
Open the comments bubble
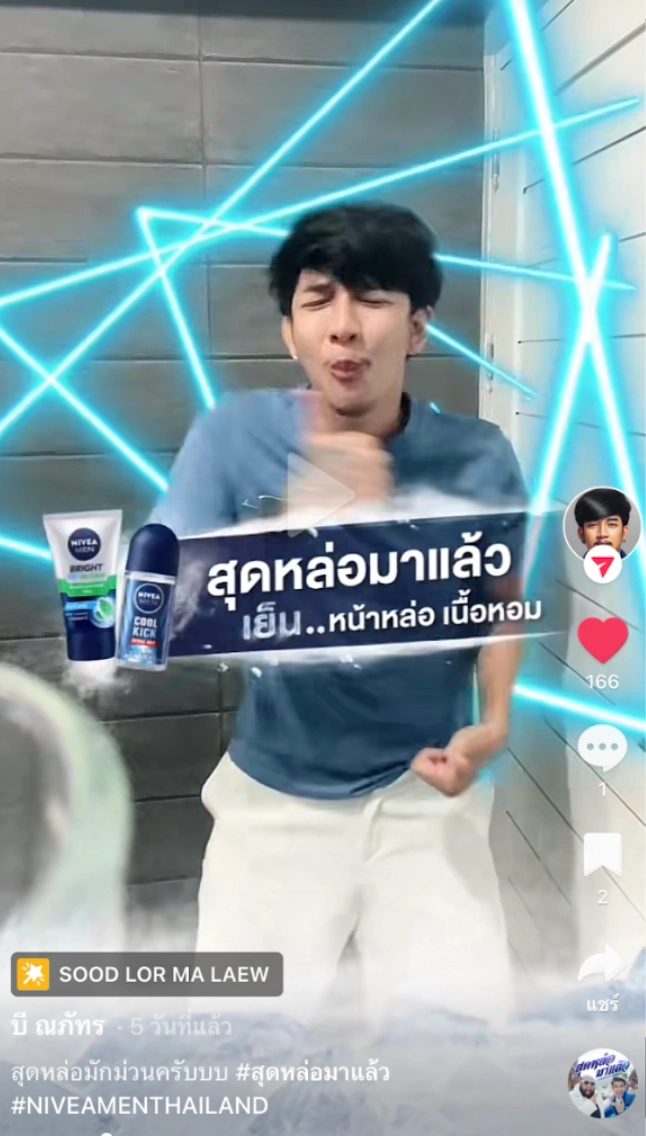click(602, 748)
